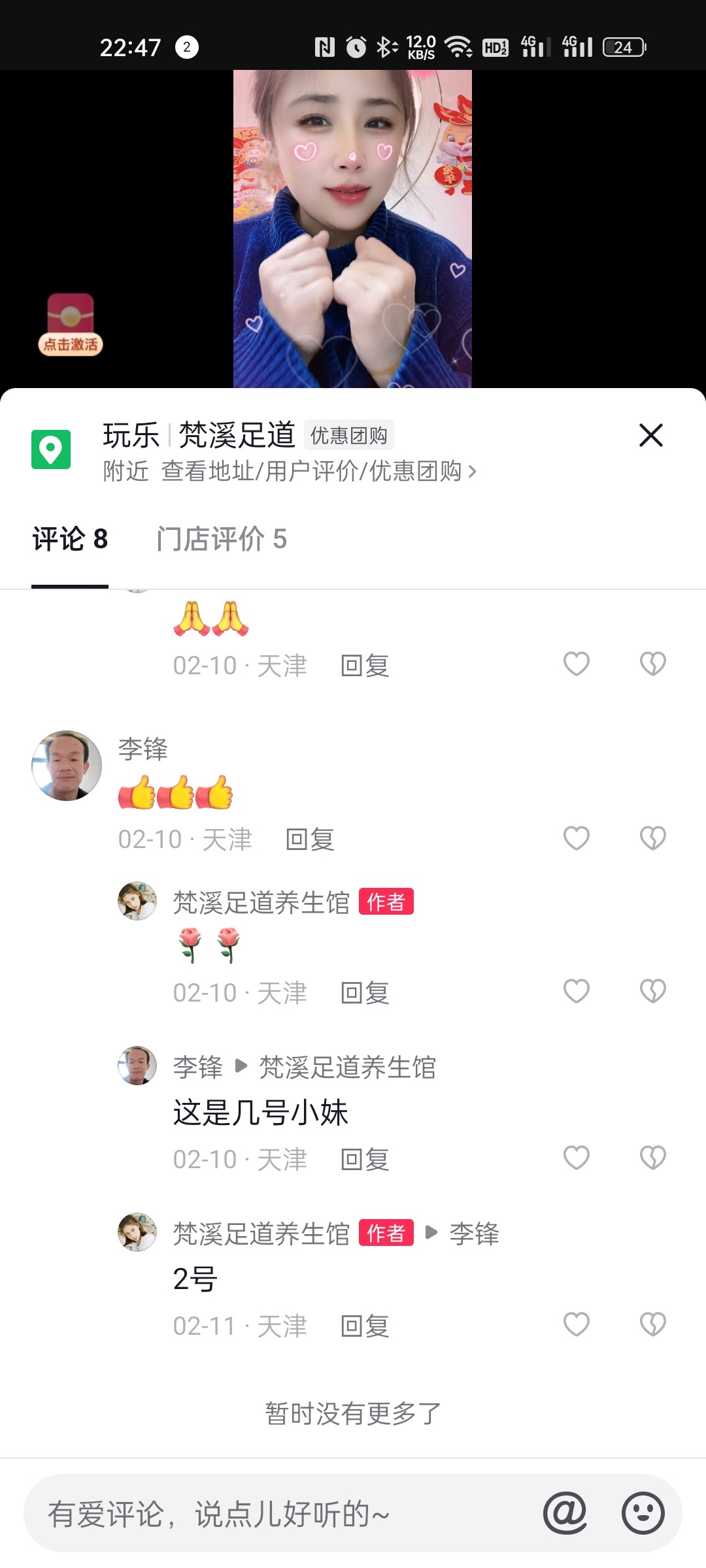
Task: Dislike the author's 2号 reply
Action: pos(652,1325)
